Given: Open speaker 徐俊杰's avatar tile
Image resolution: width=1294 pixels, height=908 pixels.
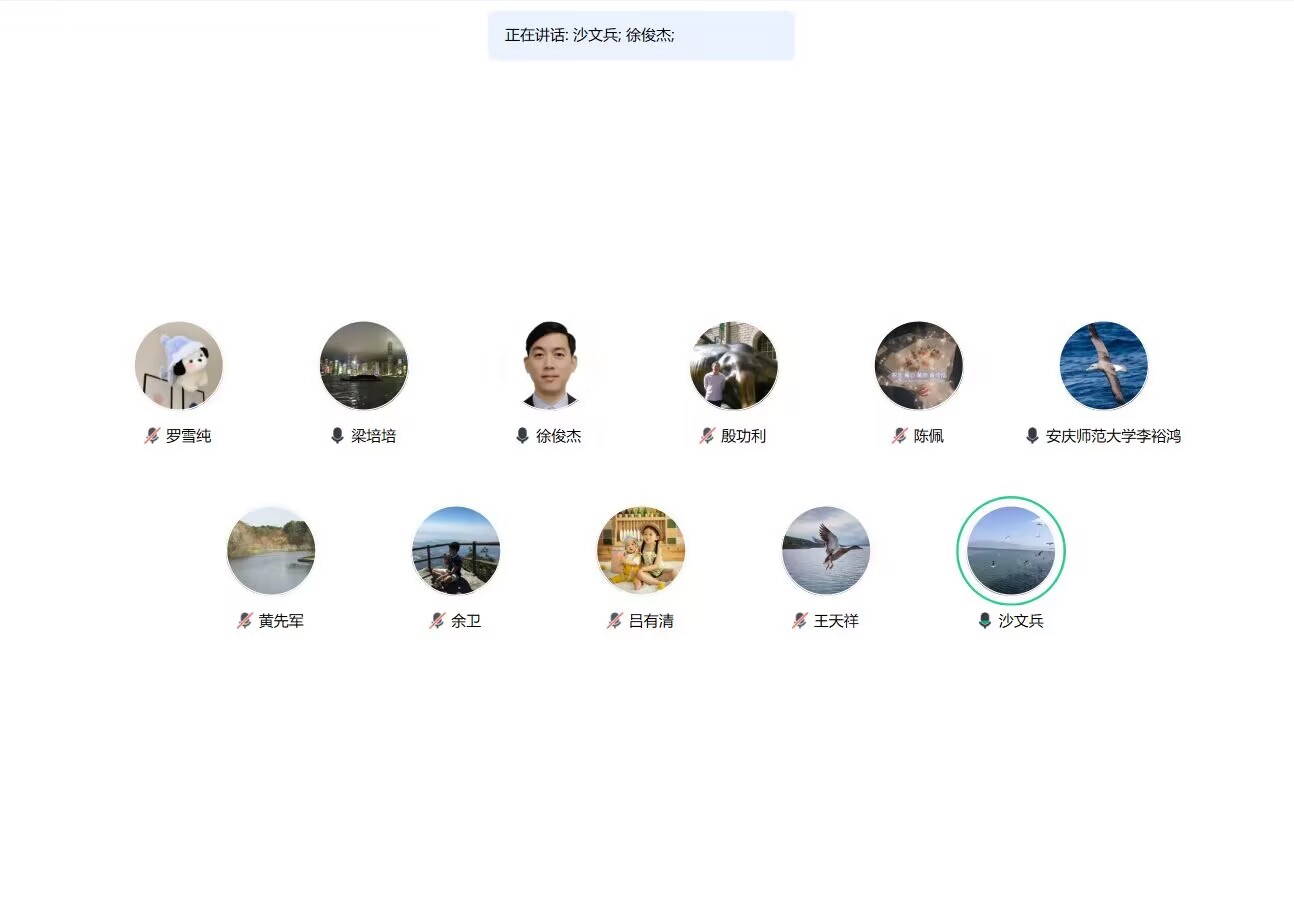Looking at the screenshot, I should (x=549, y=365).
